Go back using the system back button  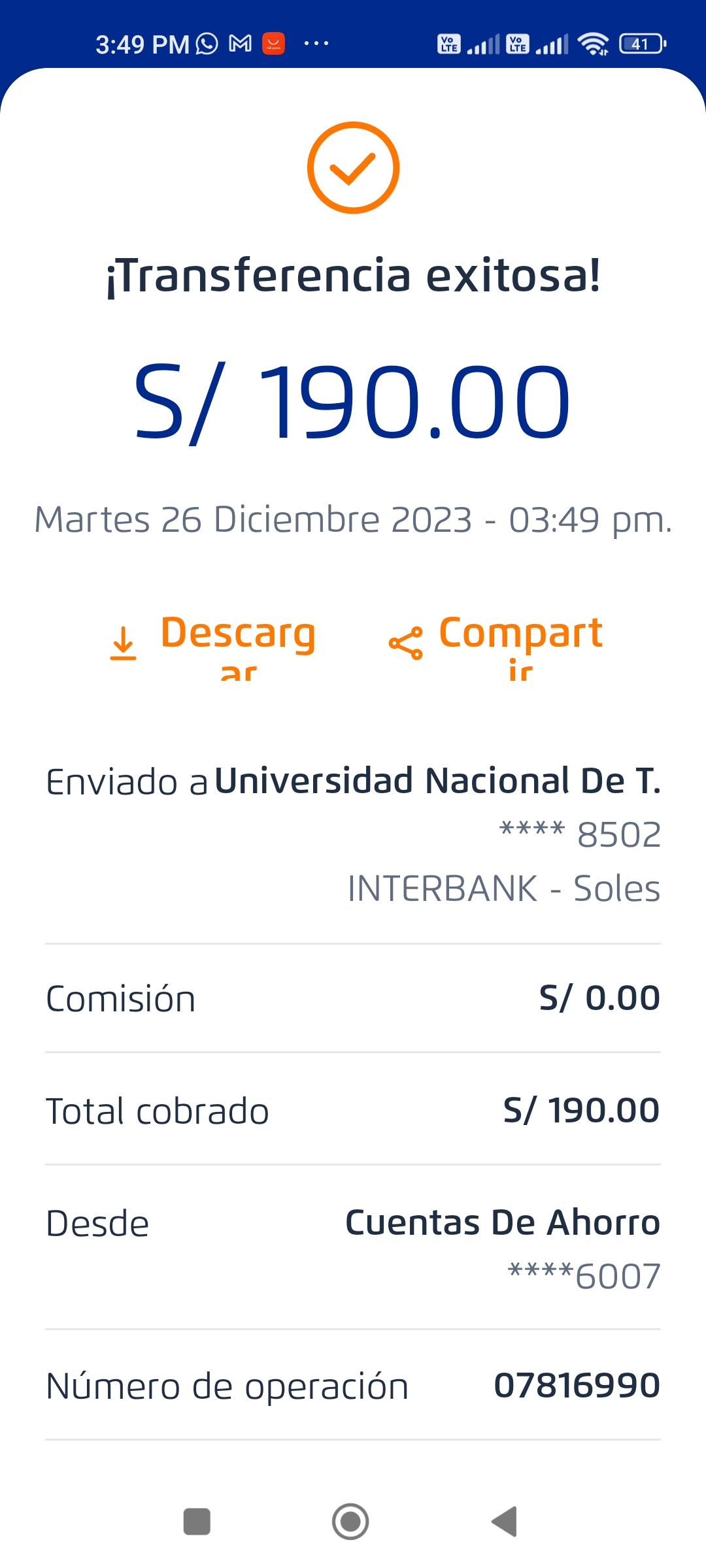(x=505, y=1522)
